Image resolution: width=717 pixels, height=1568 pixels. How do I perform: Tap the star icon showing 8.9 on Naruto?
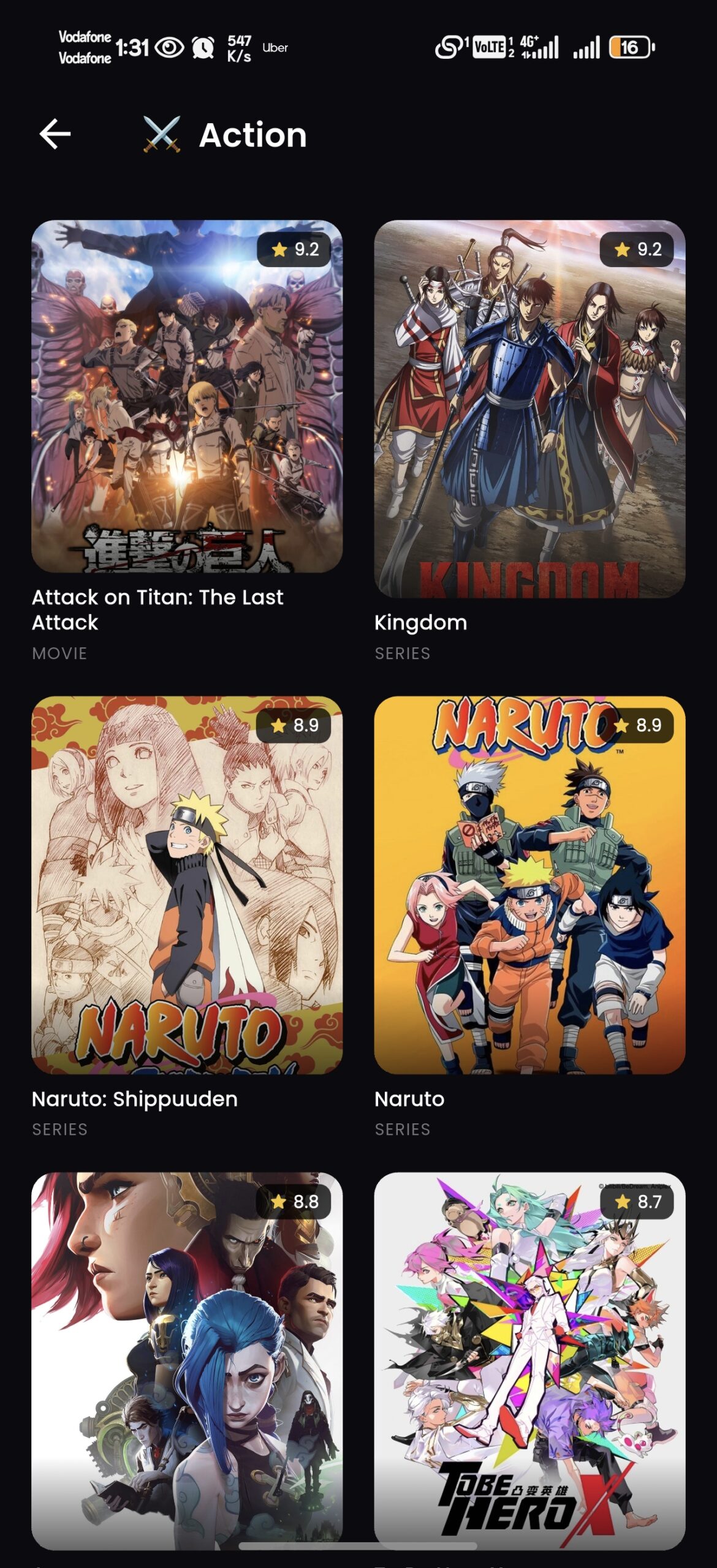coord(621,724)
